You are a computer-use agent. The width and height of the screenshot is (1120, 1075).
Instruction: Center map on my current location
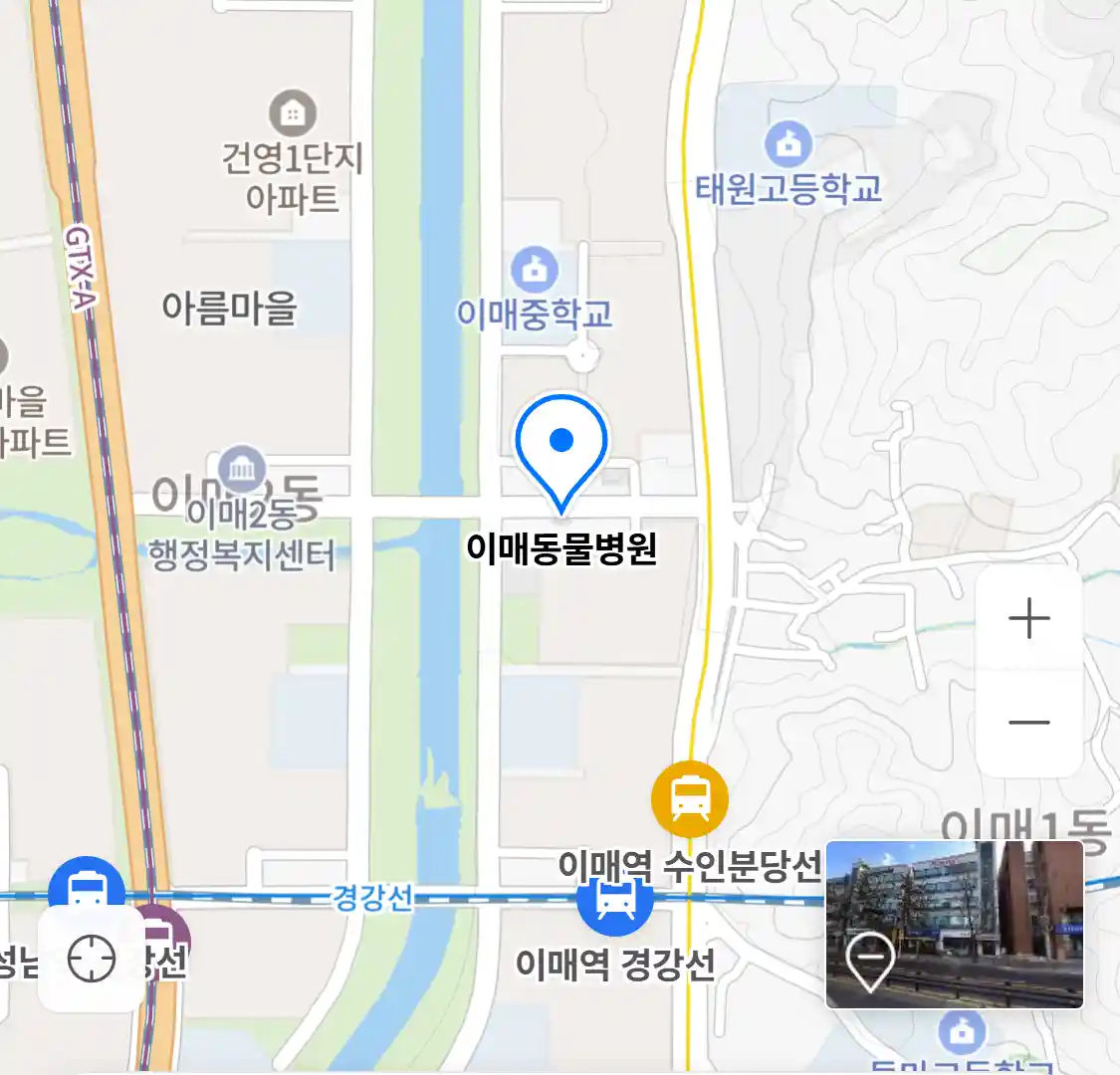92,960
